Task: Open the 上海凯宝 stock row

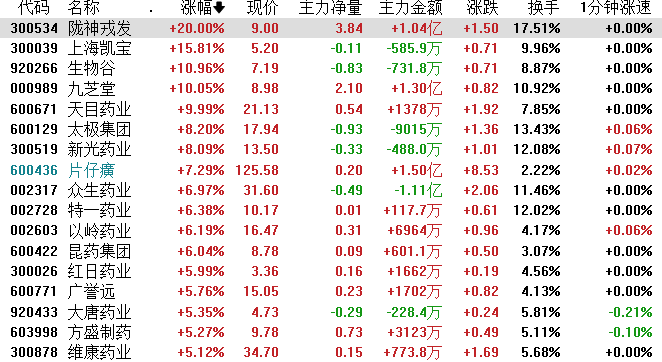Action: click(331, 48)
